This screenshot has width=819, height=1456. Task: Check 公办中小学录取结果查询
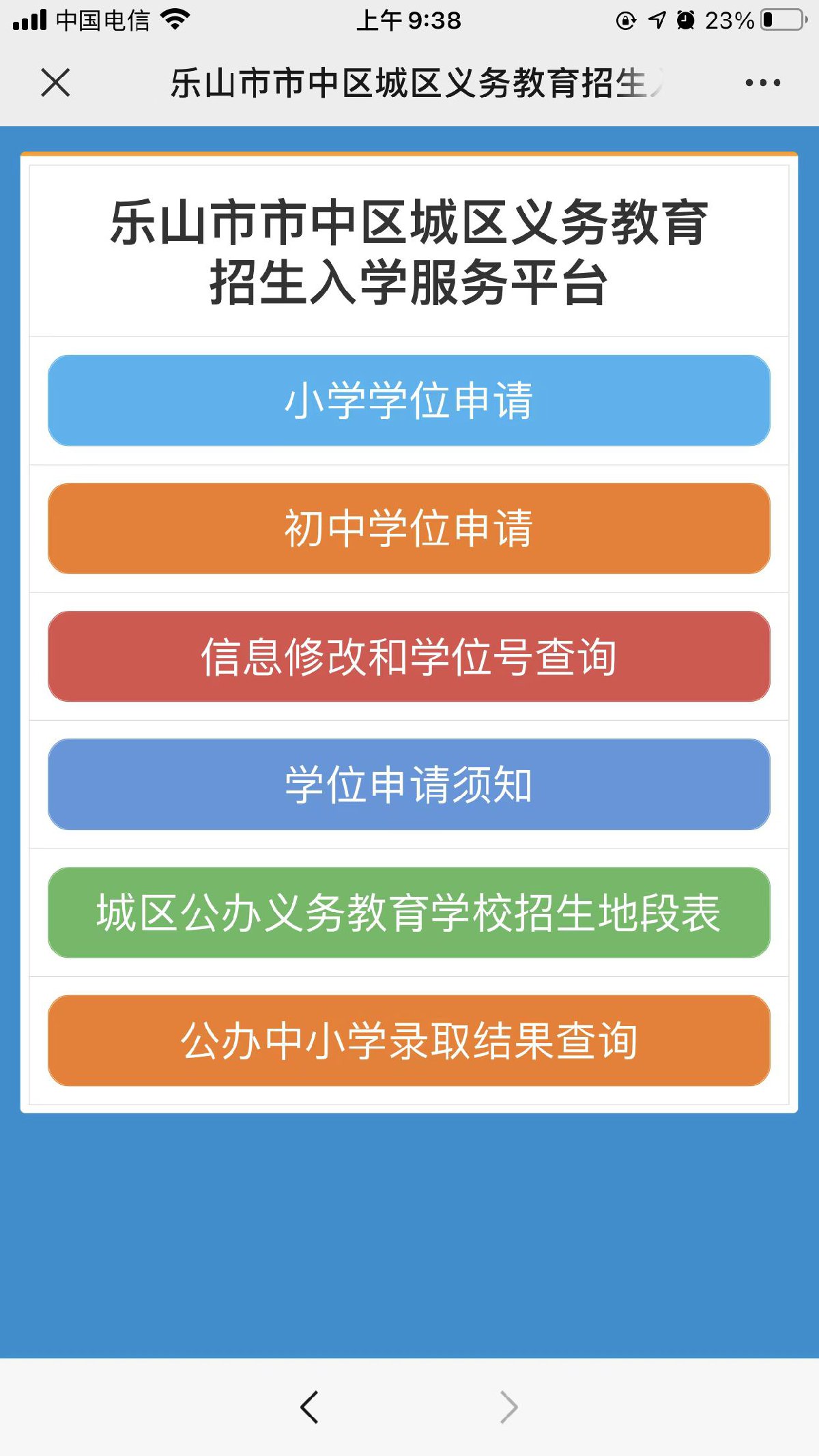click(409, 1040)
